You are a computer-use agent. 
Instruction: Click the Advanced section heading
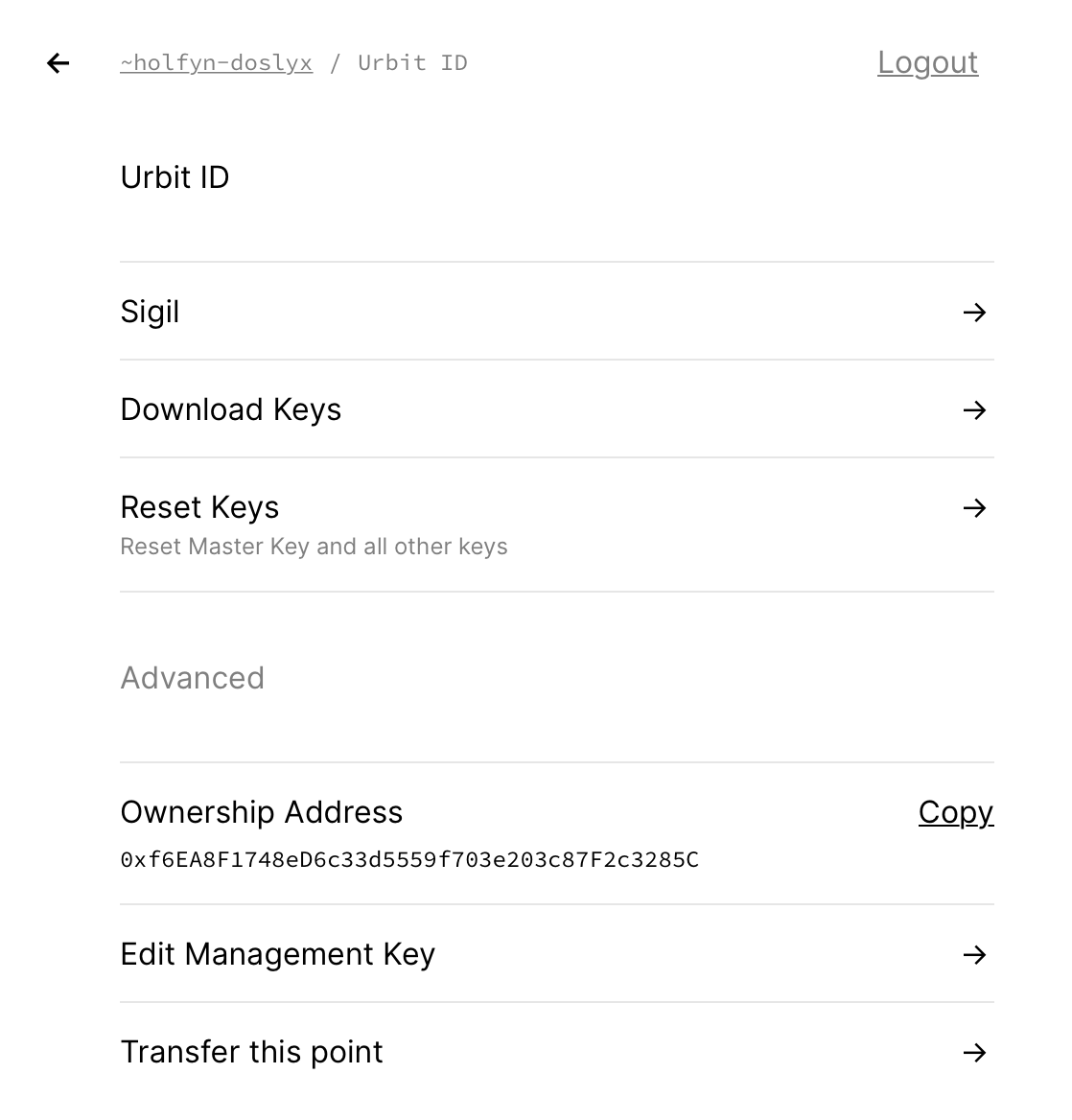click(192, 678)
